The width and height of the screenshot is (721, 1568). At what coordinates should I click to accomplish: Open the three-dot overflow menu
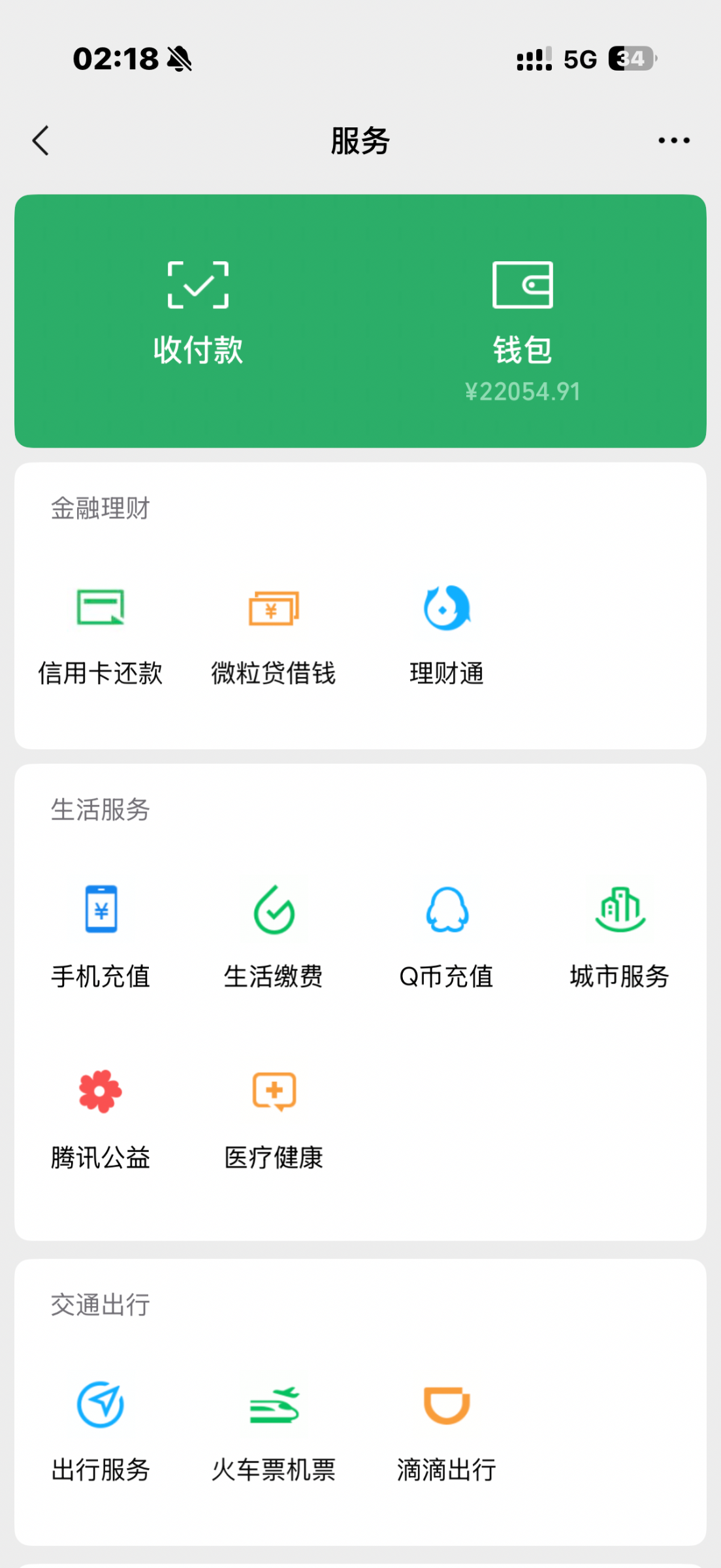coord(673,140)
